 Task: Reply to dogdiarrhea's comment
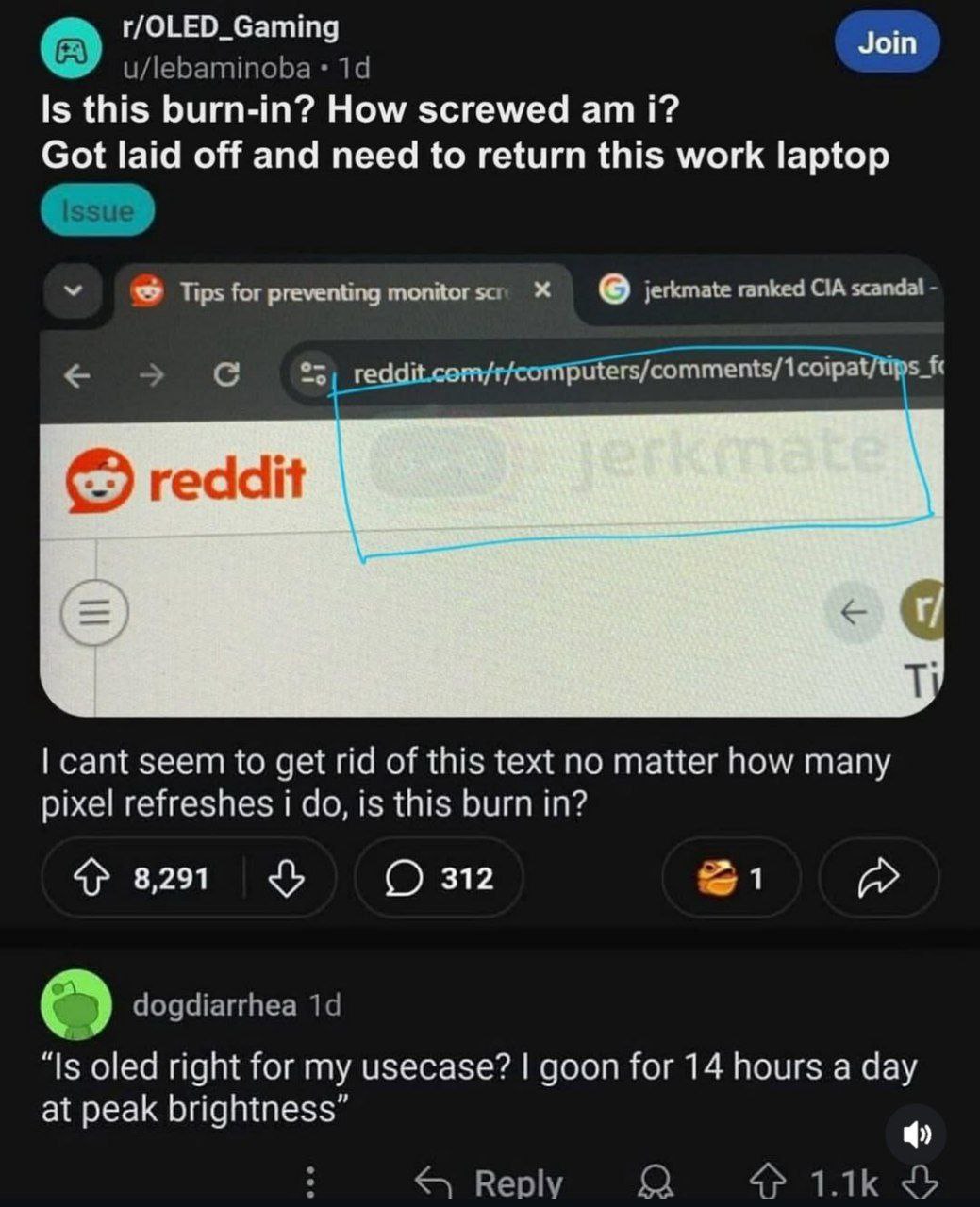click(x=490, y=1182)
